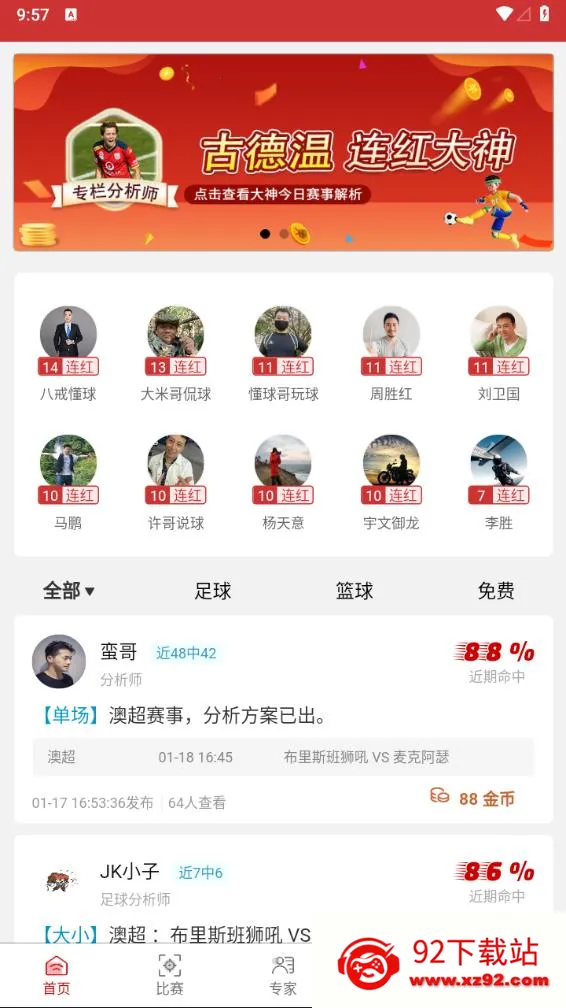
Task: Open 刘卫国's analyst profile
Action: [498, 354]
